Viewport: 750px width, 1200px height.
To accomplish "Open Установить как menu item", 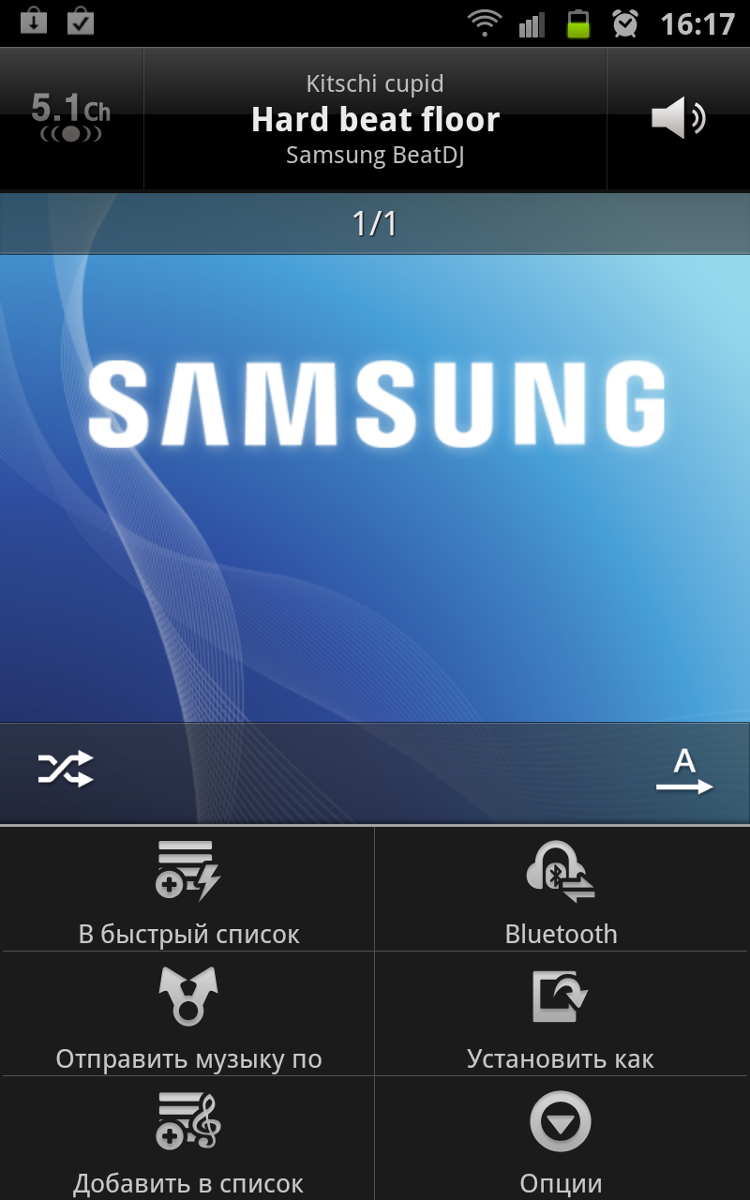I will (561, 1014).
